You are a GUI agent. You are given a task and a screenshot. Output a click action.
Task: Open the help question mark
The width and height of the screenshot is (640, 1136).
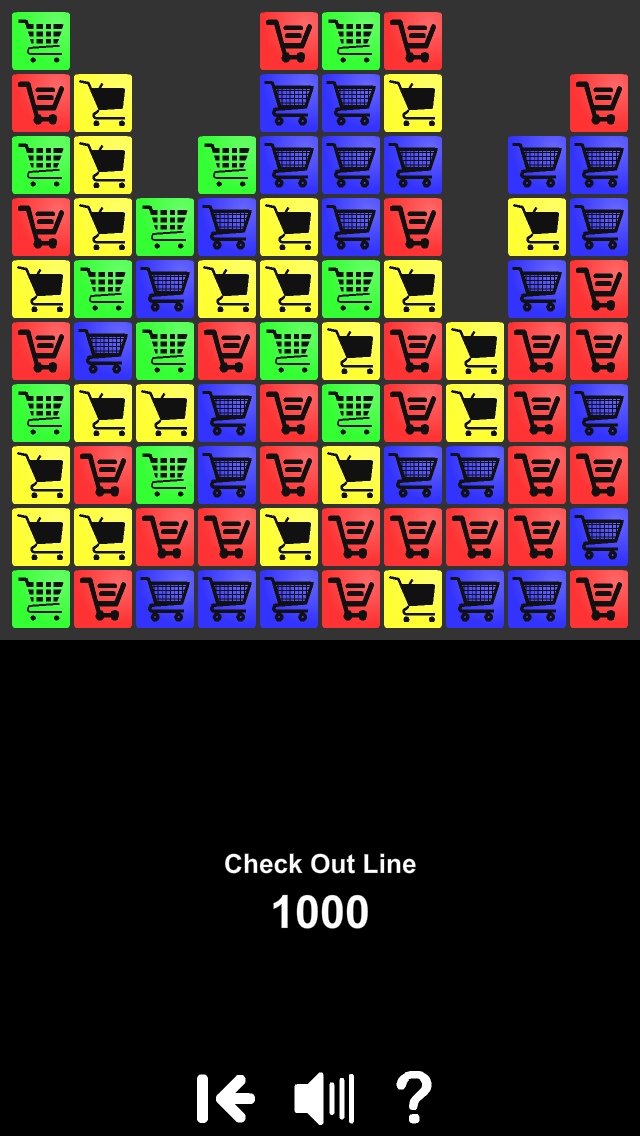(x=413, y=1098)
